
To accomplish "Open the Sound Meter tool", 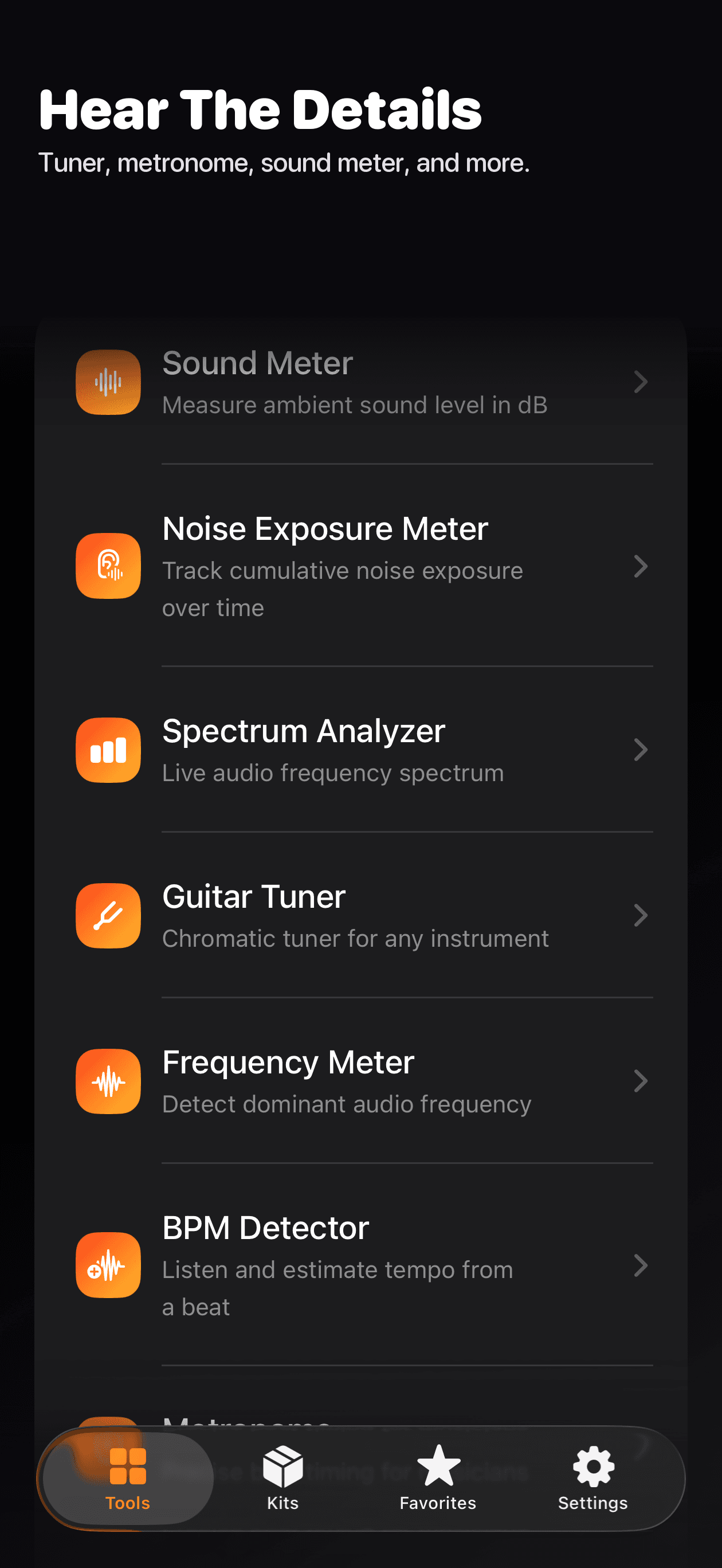I will (362, 382).
